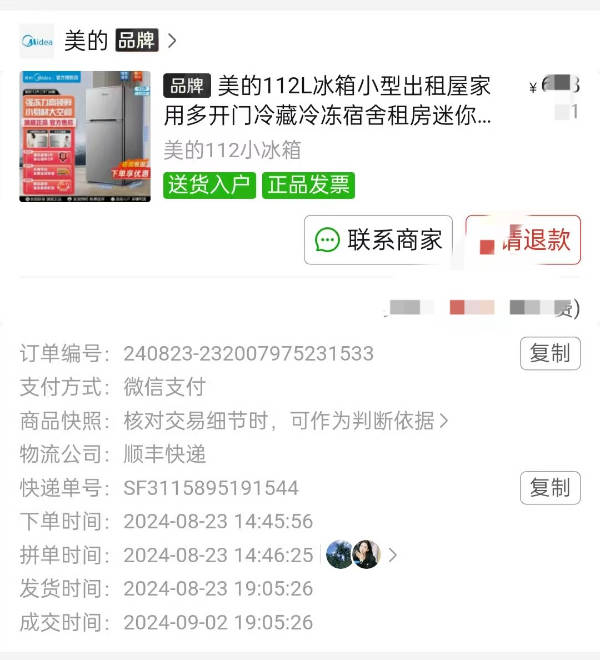
Task: Copy the order number 订单编号
Action: [550, 353]
